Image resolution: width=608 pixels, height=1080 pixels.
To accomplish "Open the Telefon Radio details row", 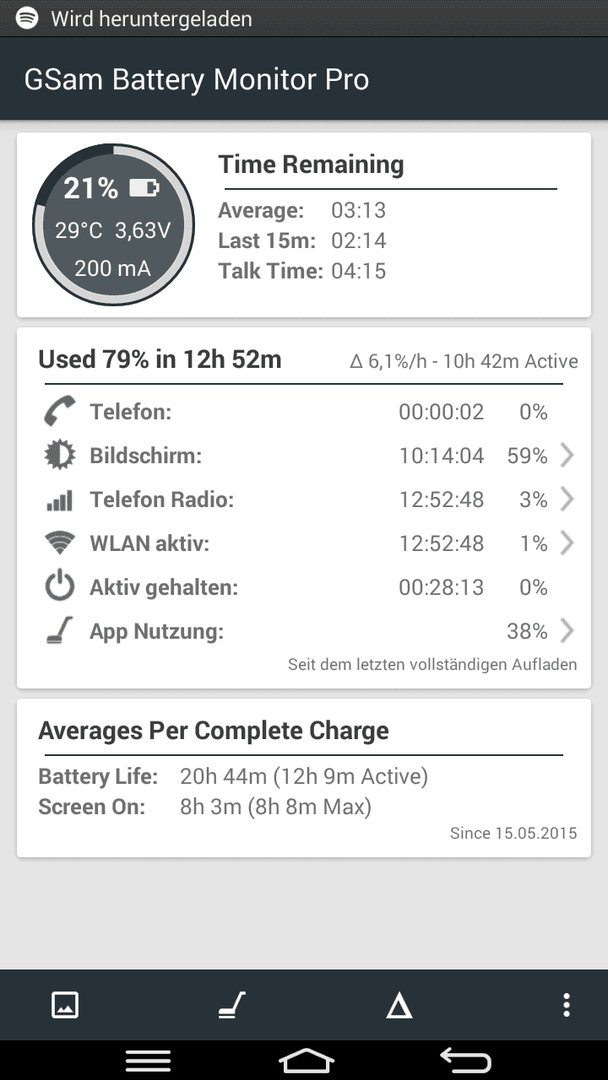I will point(304,499).
